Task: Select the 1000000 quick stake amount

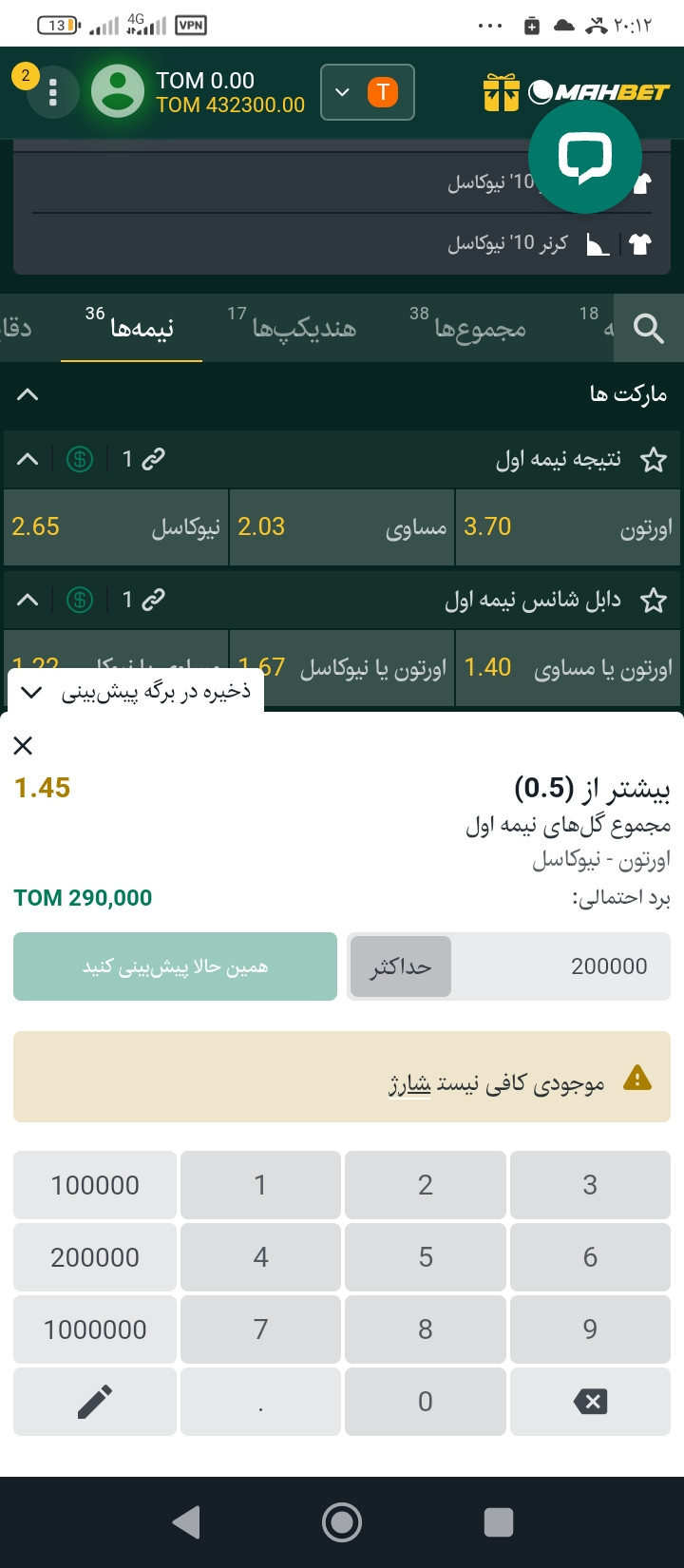Action: pos(95,1329)
